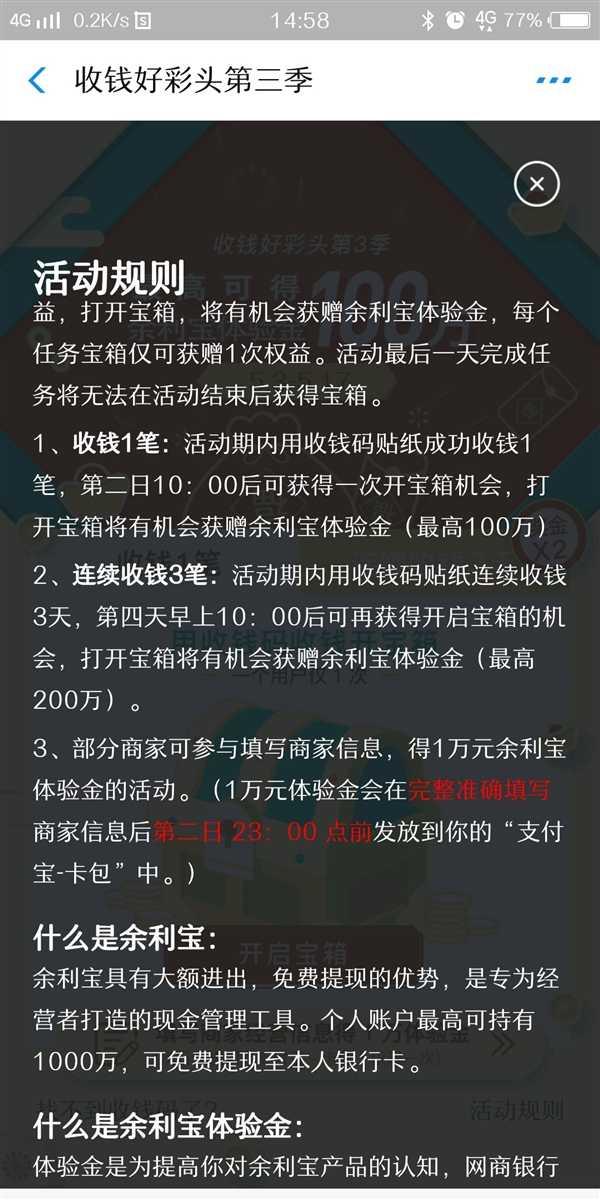The width and height of the screenshot is (600, 1200).
Task: Open the three-dot more options menu
Action: (553, 80)
